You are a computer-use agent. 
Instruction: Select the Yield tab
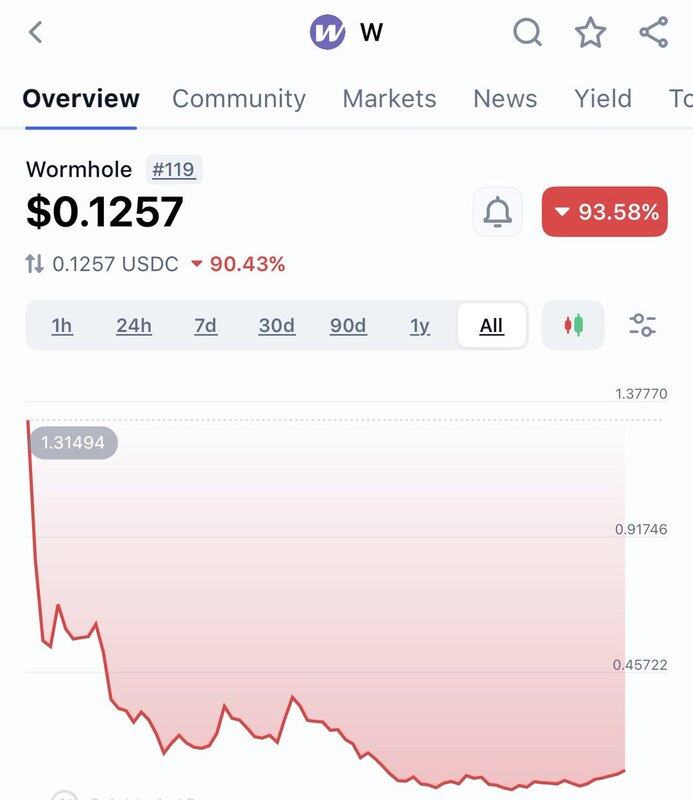point(603,98)
